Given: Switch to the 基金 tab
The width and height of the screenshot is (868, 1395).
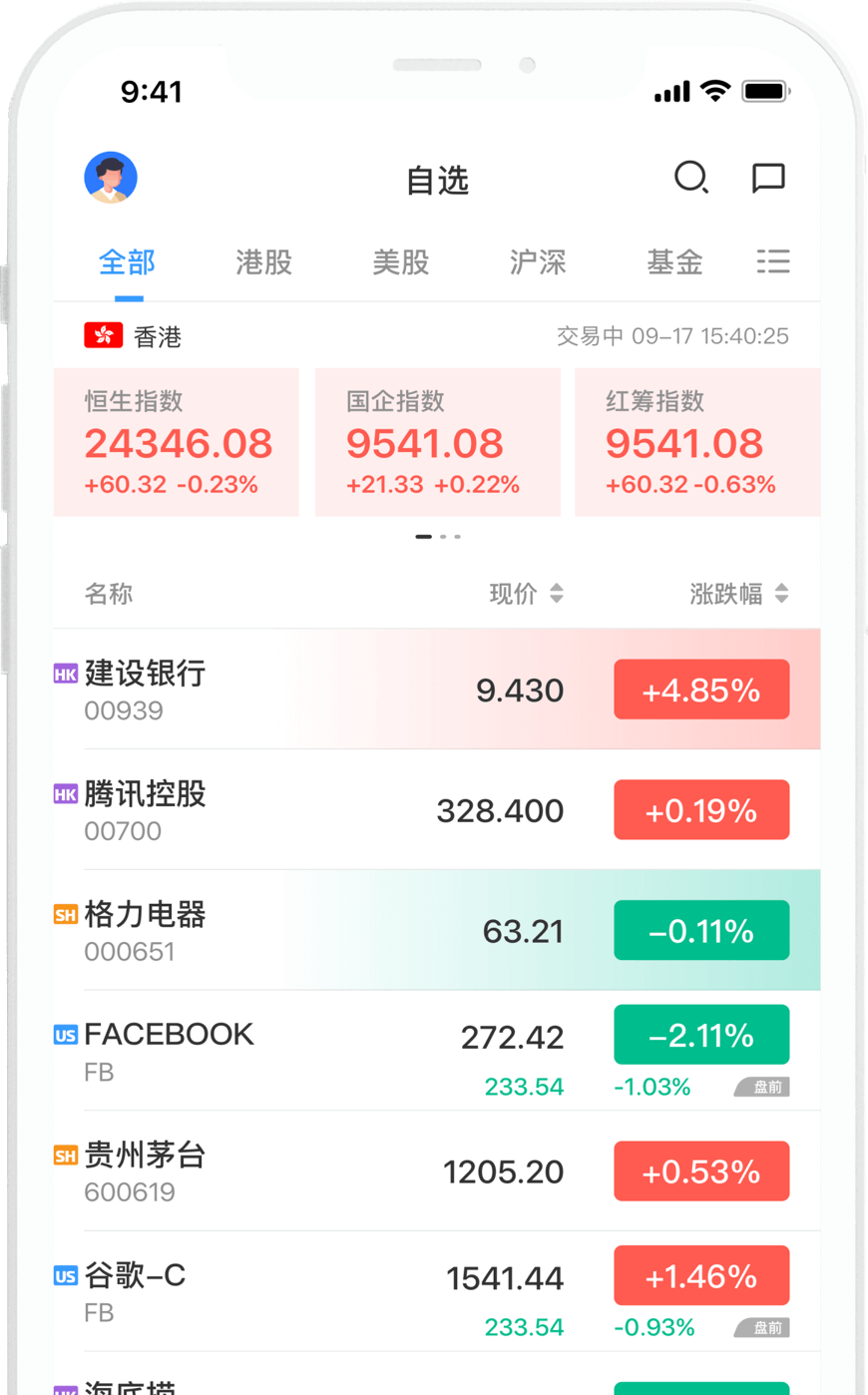Looking at the screenshot, I should point(675,262).
